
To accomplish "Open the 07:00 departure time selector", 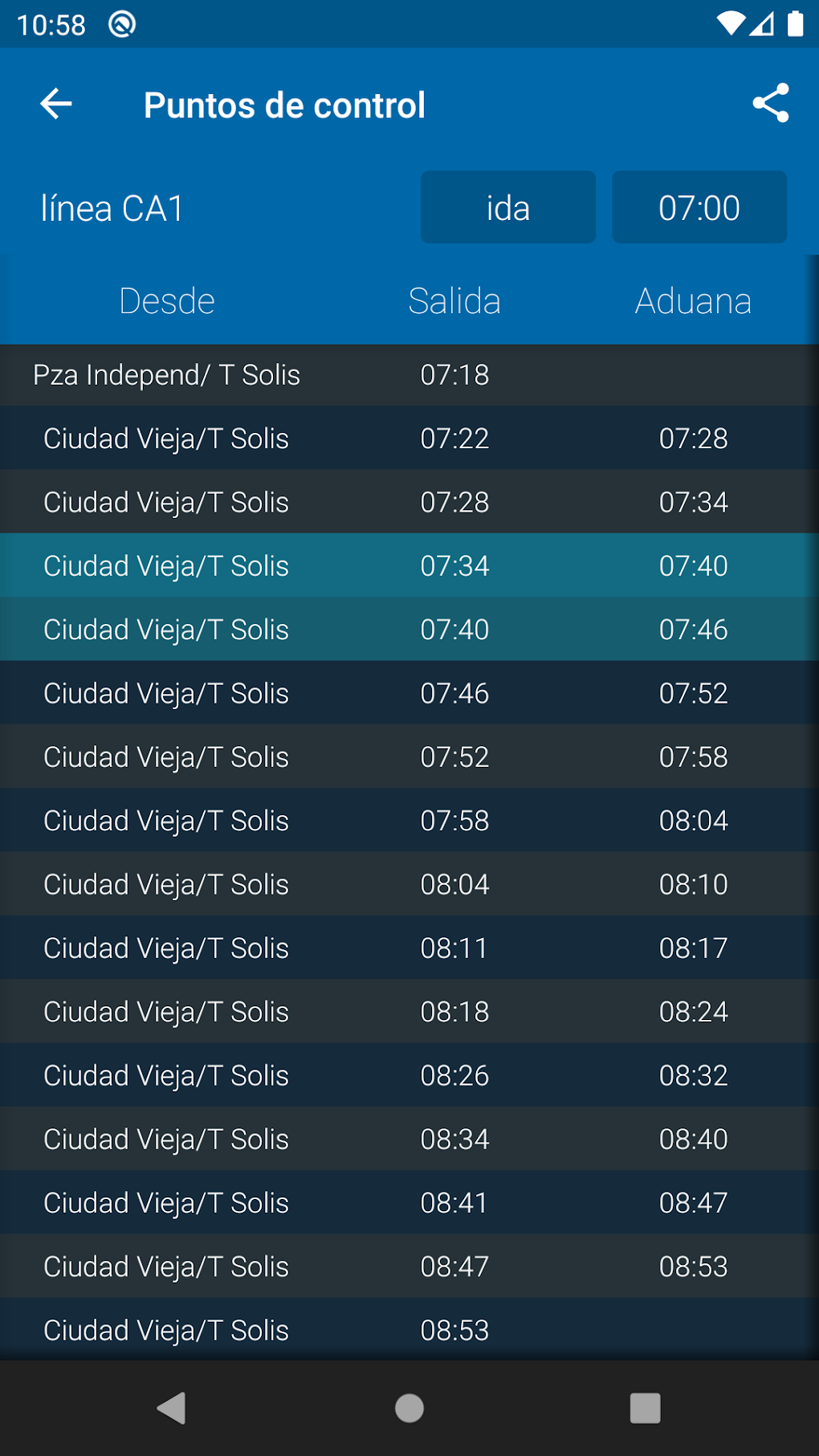I will [x=699, y=207].
